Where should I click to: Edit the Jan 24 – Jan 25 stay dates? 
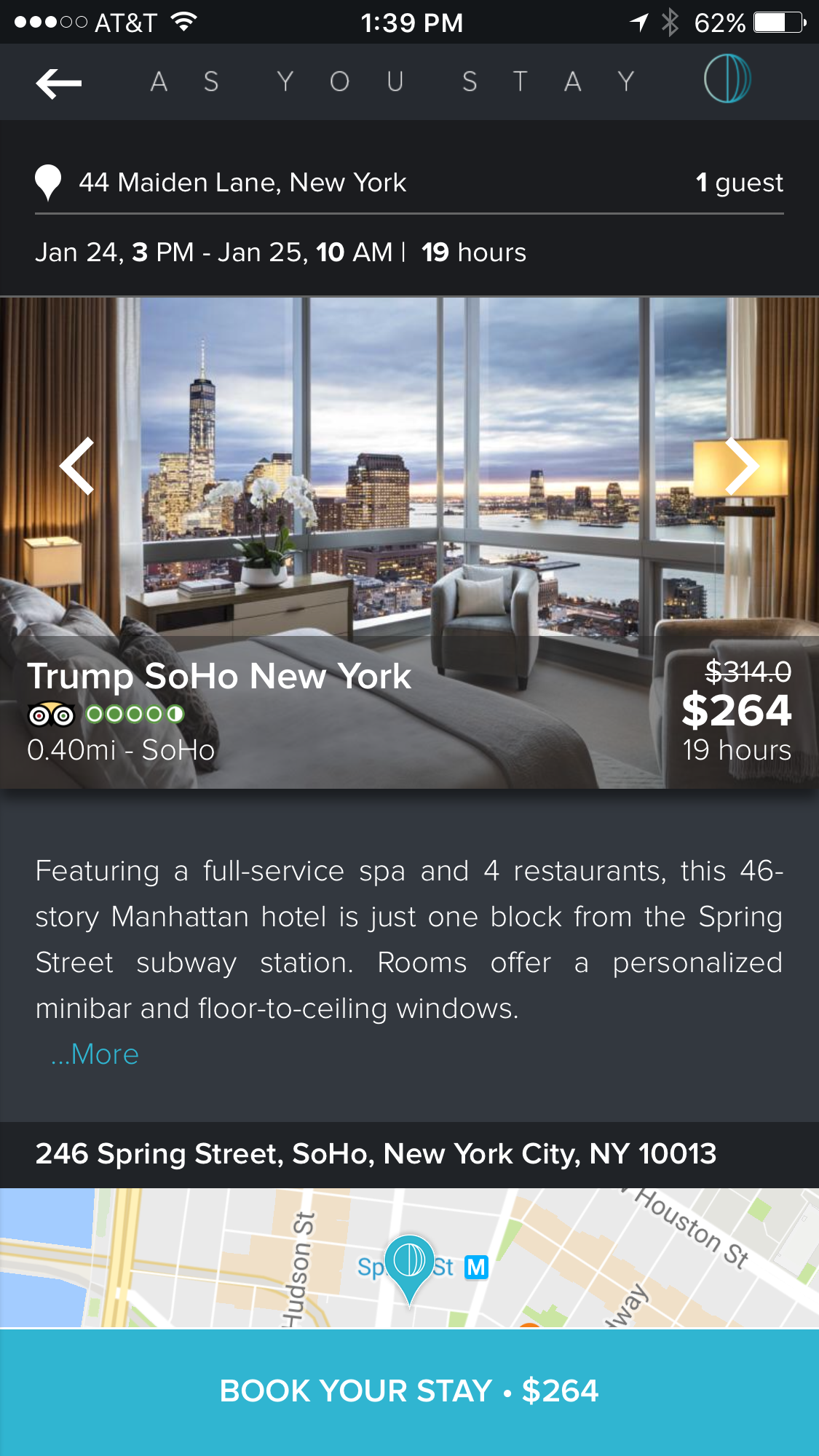coord(280,252)
